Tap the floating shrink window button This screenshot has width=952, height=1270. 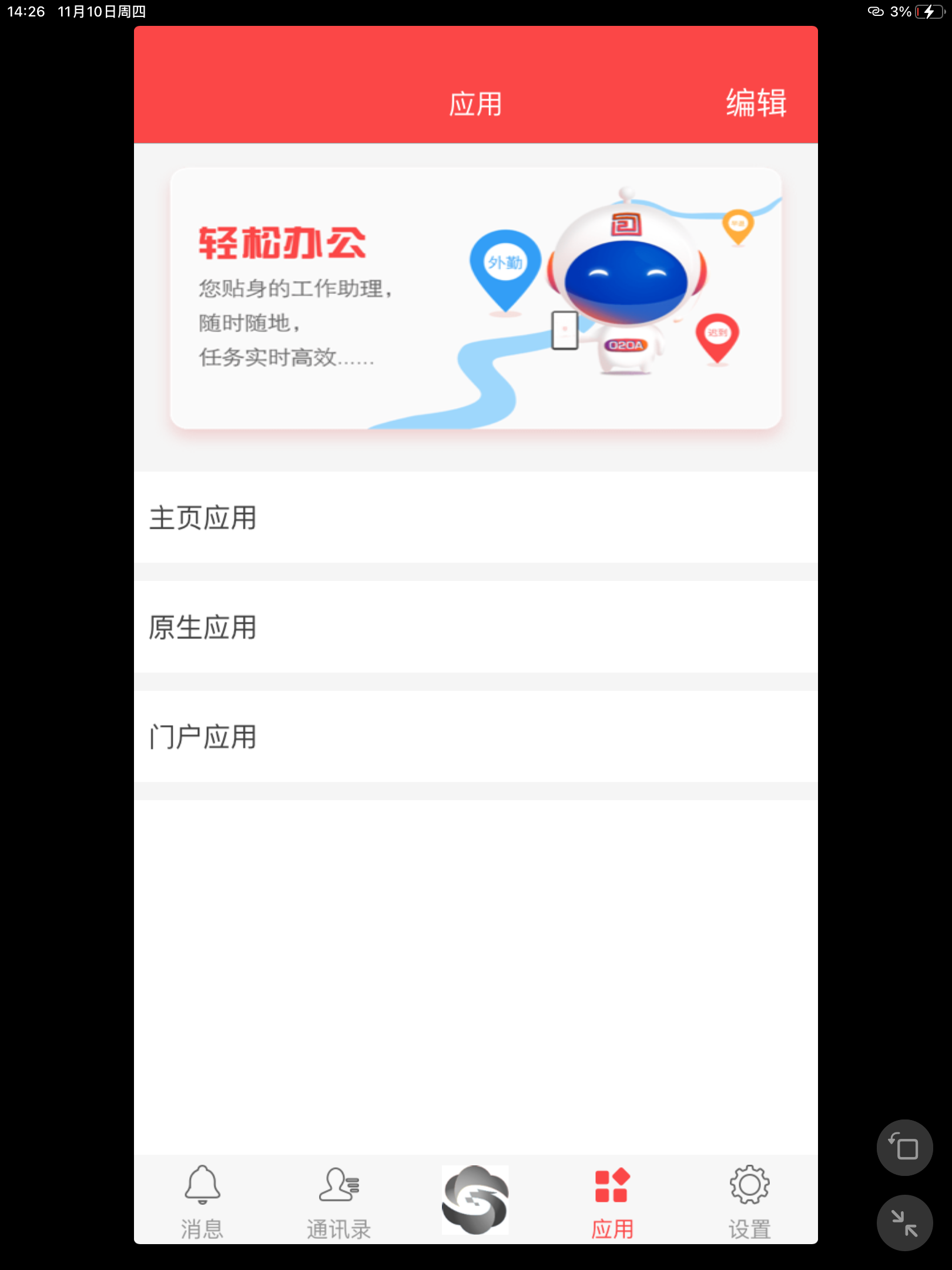pos(904,1222)
